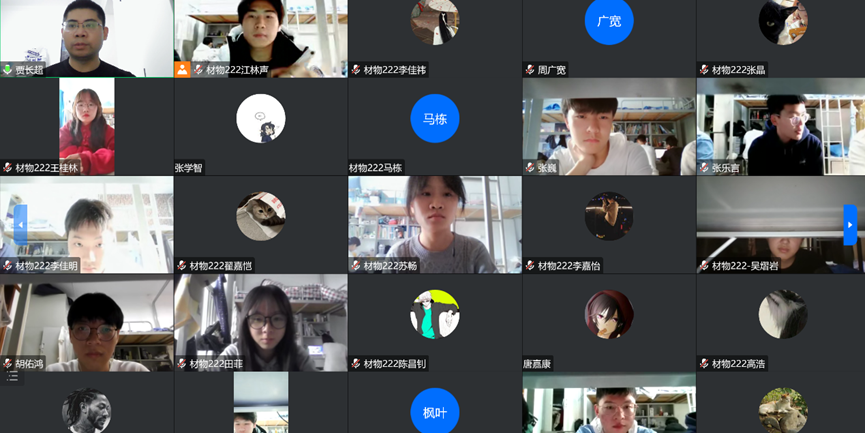Open 材物222王桂林's video tile
The width and height of the screenshot is (865, 433).
87,126
